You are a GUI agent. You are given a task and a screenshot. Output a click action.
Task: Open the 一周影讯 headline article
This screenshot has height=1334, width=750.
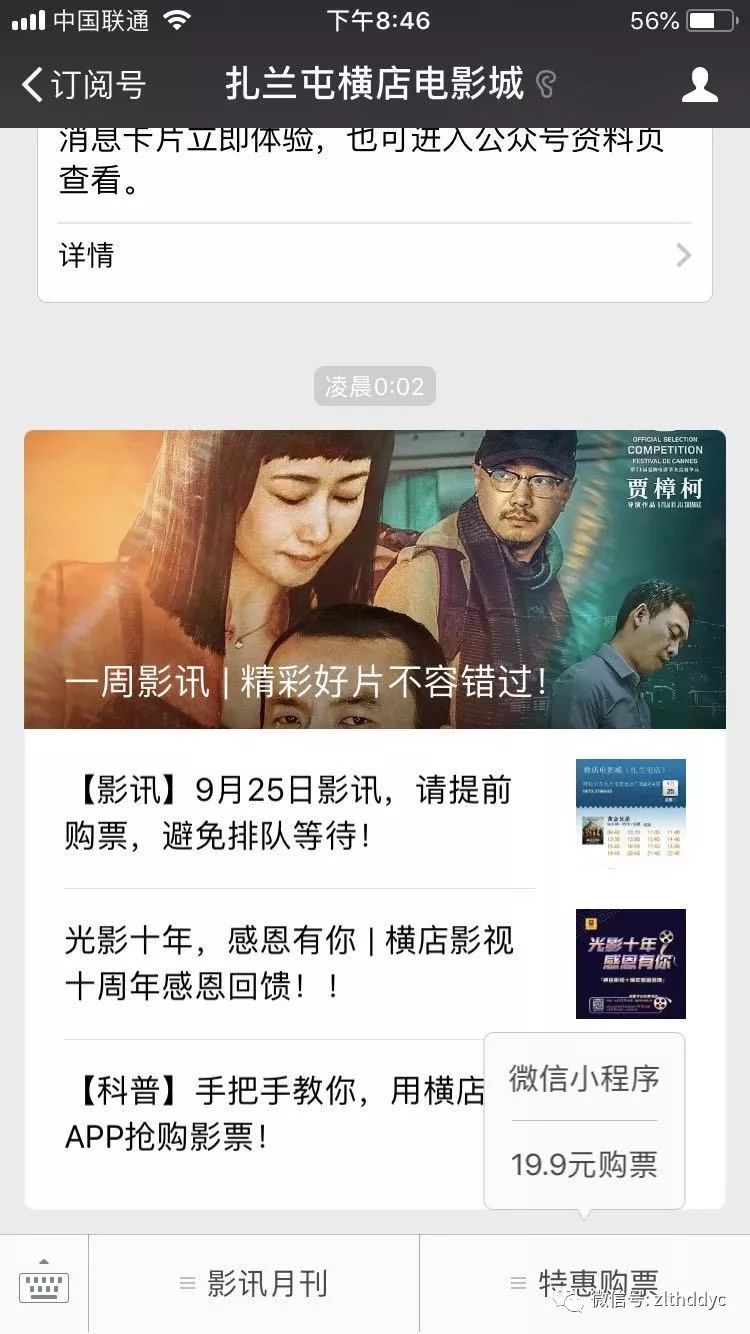pos(374,580)
